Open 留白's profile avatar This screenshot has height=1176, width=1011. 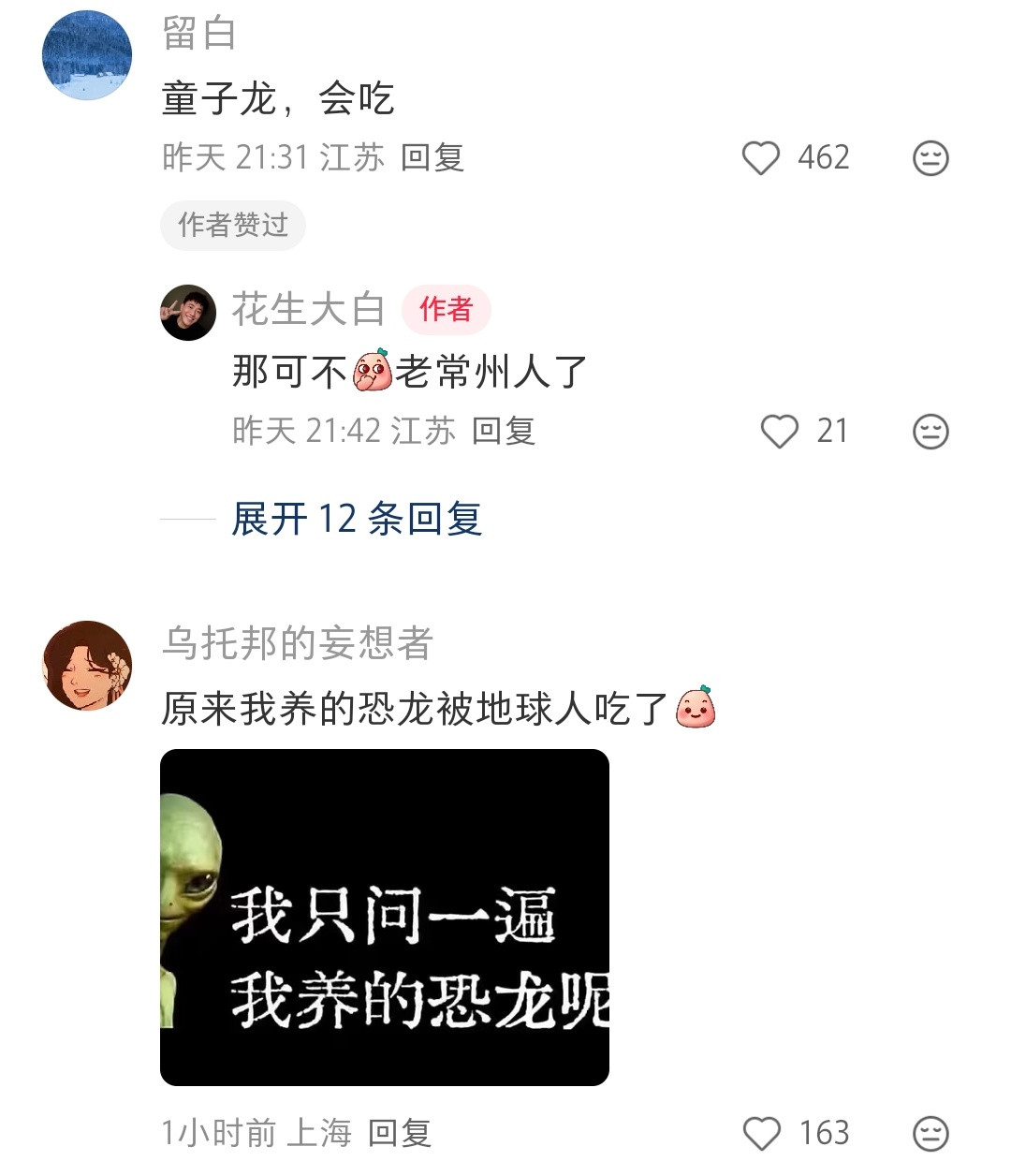pos(86,56)
